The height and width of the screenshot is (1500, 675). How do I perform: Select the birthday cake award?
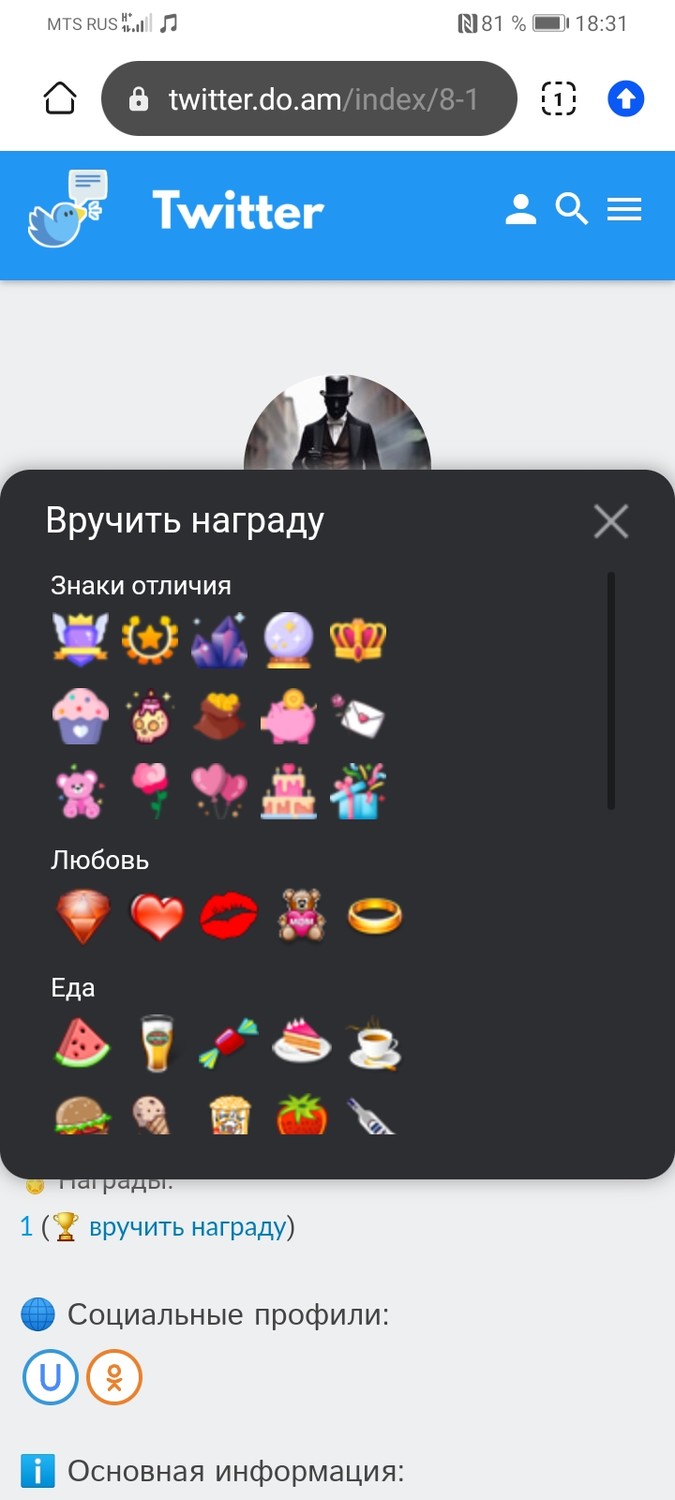coord(288,791)
